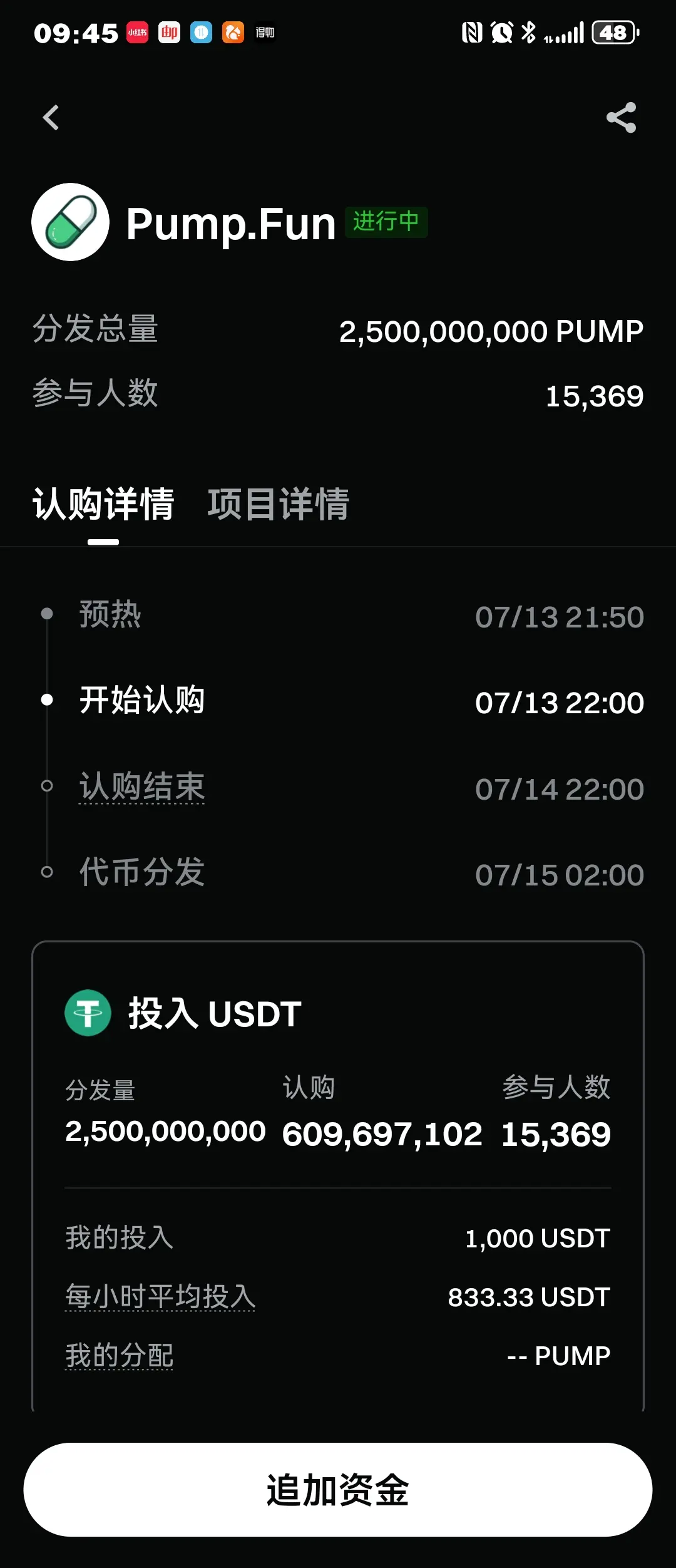Viewport: 676px width, 1568px height.
Task: Select the 认购详情 tab
Action: [x=103, y=504]
